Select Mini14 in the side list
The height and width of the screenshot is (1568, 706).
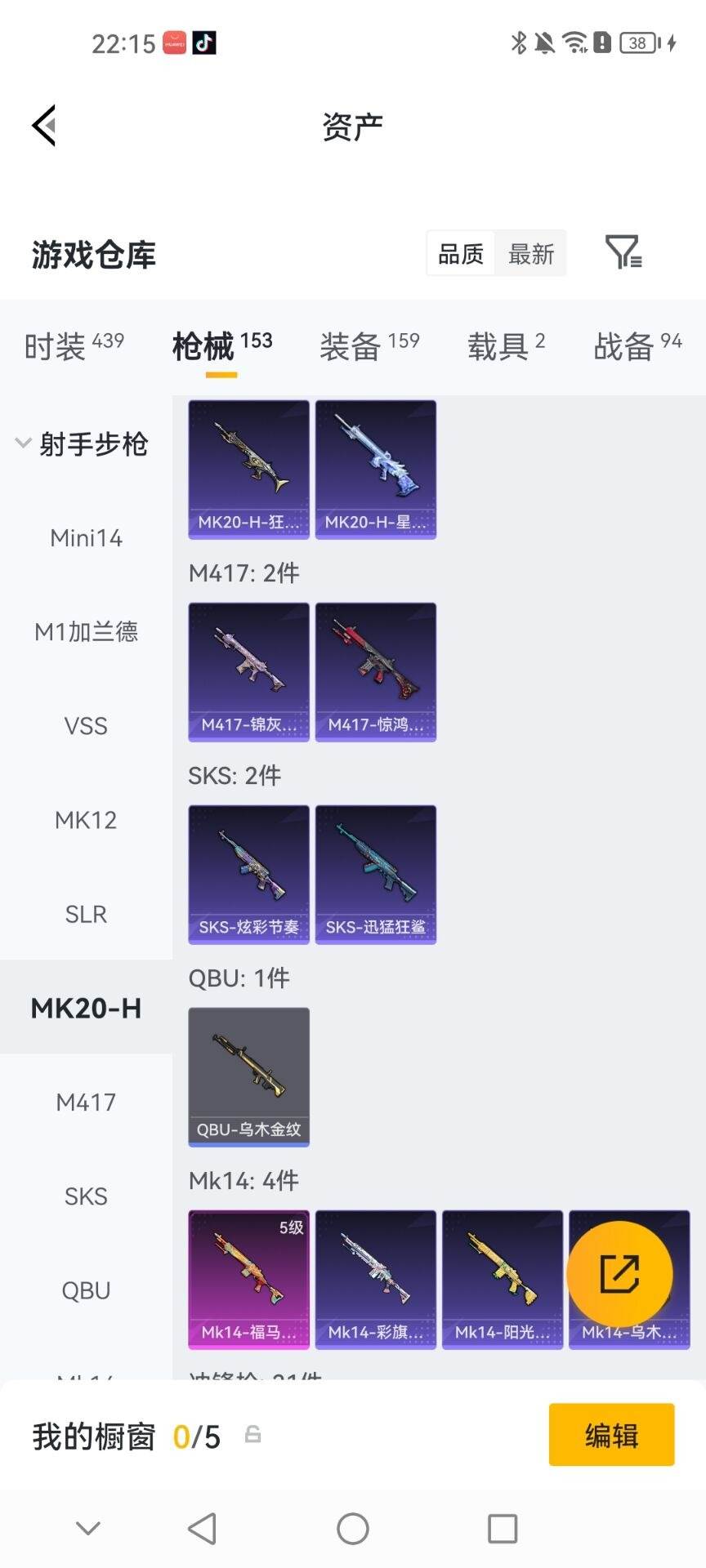(86, 538)
